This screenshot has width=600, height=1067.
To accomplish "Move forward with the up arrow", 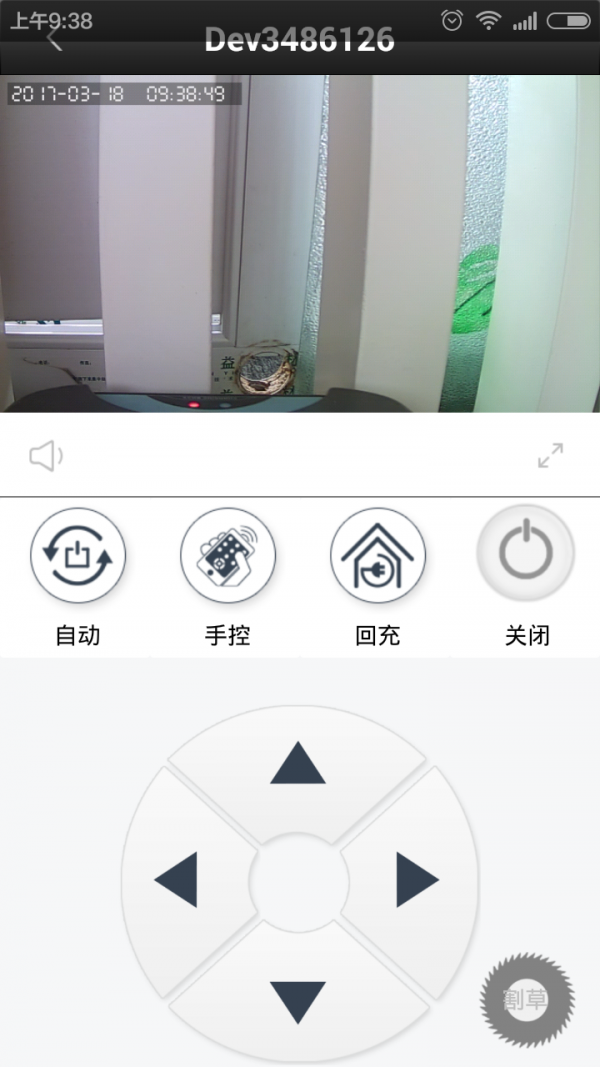I will tap(298, 767).
